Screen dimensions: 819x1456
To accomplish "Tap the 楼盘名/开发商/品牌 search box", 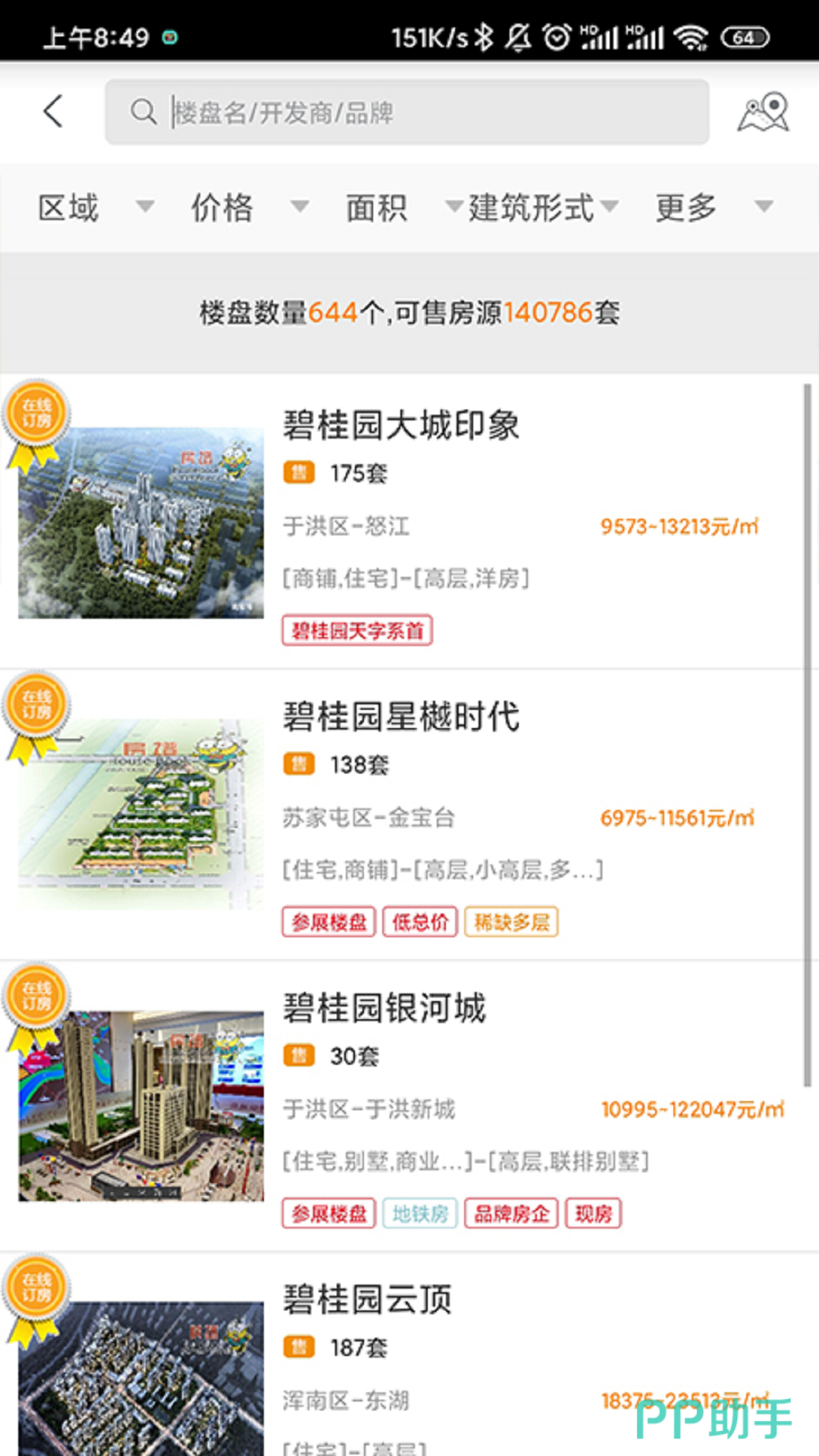I will (407, 112).
